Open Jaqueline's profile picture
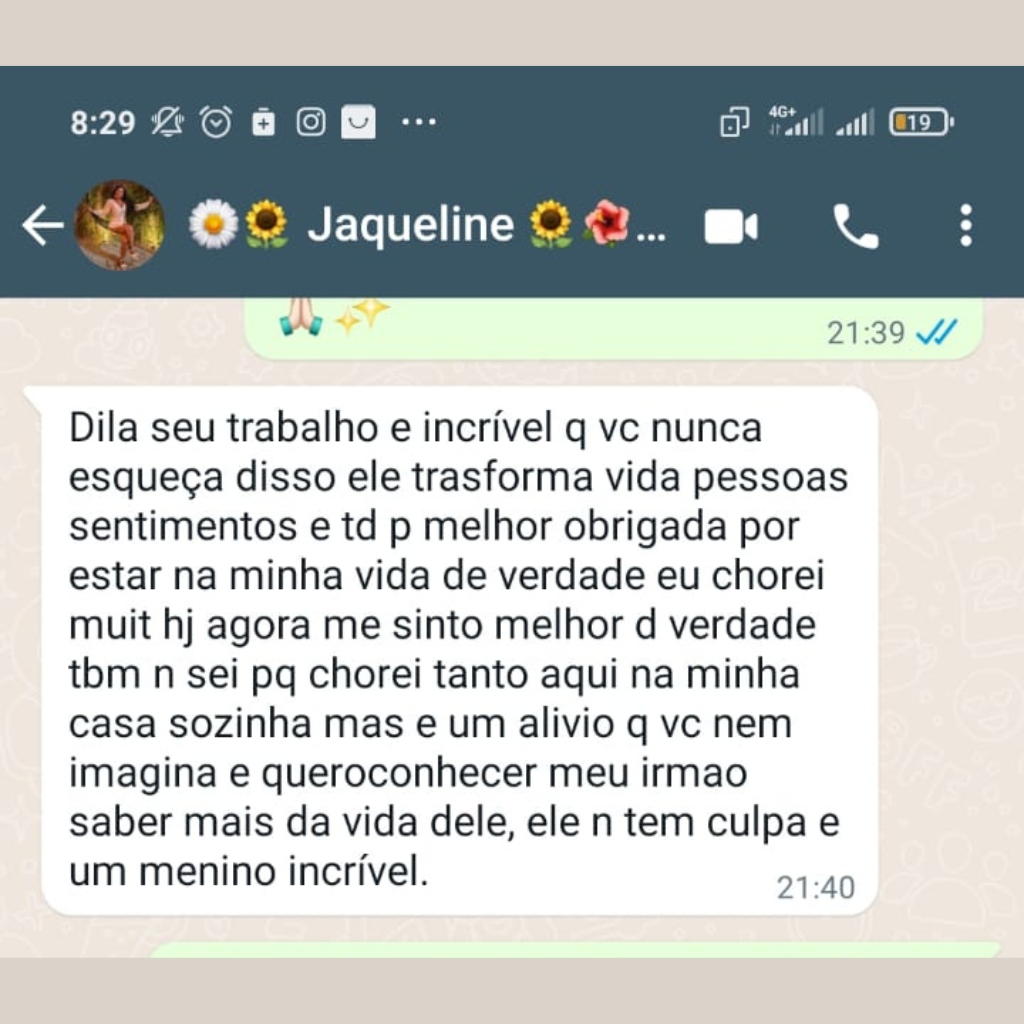Image resolution: width=1024 pixels, height=1024 pixels. click(x=119, y=226)
